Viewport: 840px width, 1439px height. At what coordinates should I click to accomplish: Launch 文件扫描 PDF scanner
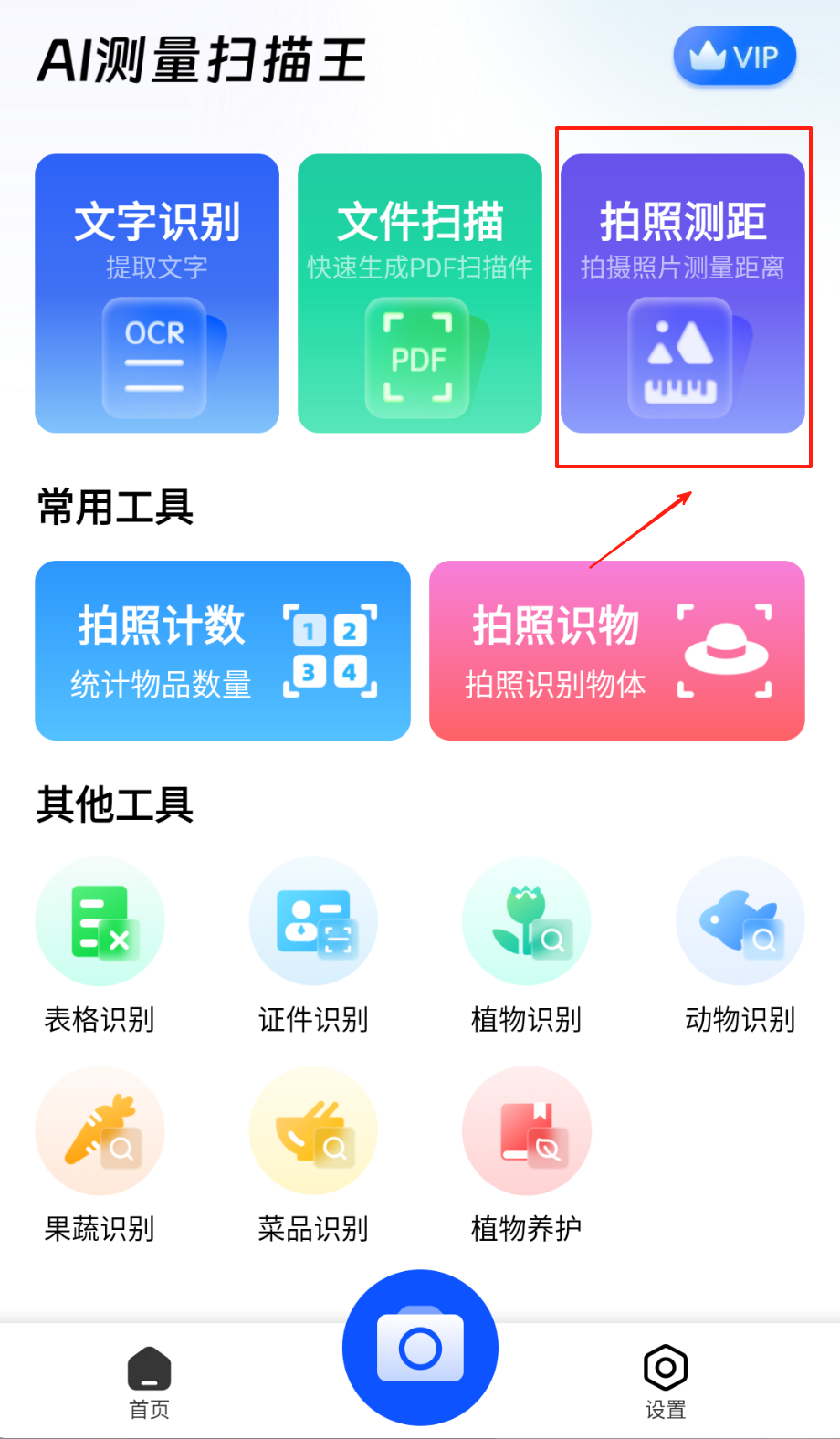(420, 293)
